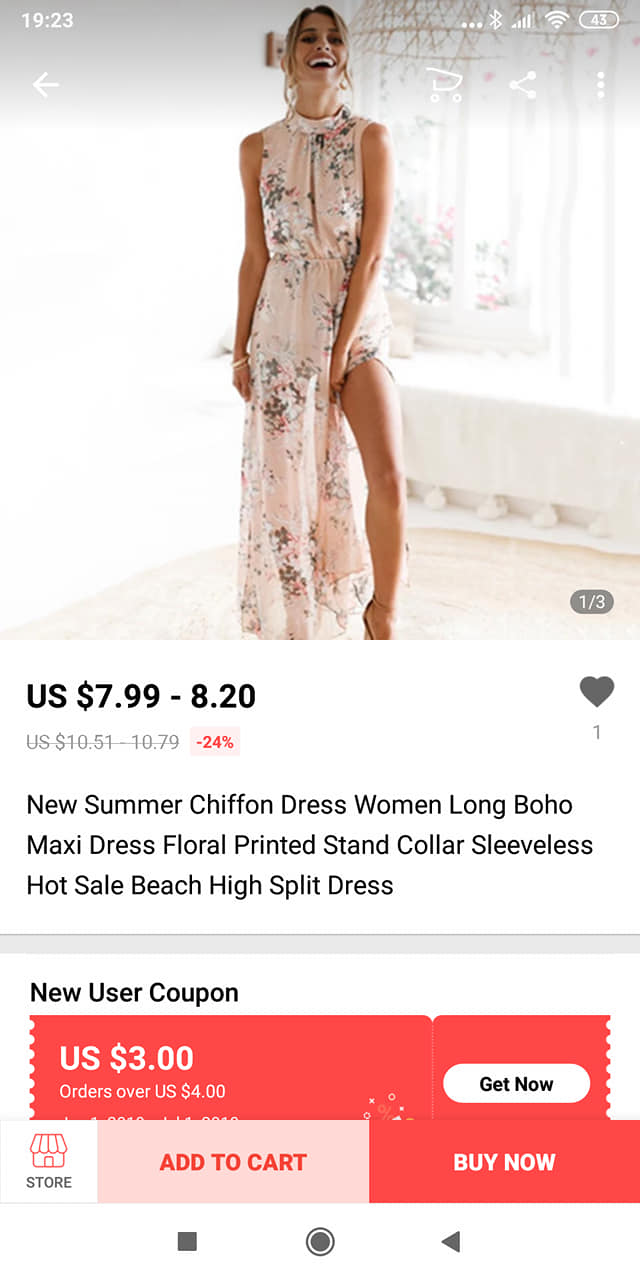Image resolution: width=640 pixels, height=1280 pixels.
Task: Buy the dress now
Action: pos(504,1162)
